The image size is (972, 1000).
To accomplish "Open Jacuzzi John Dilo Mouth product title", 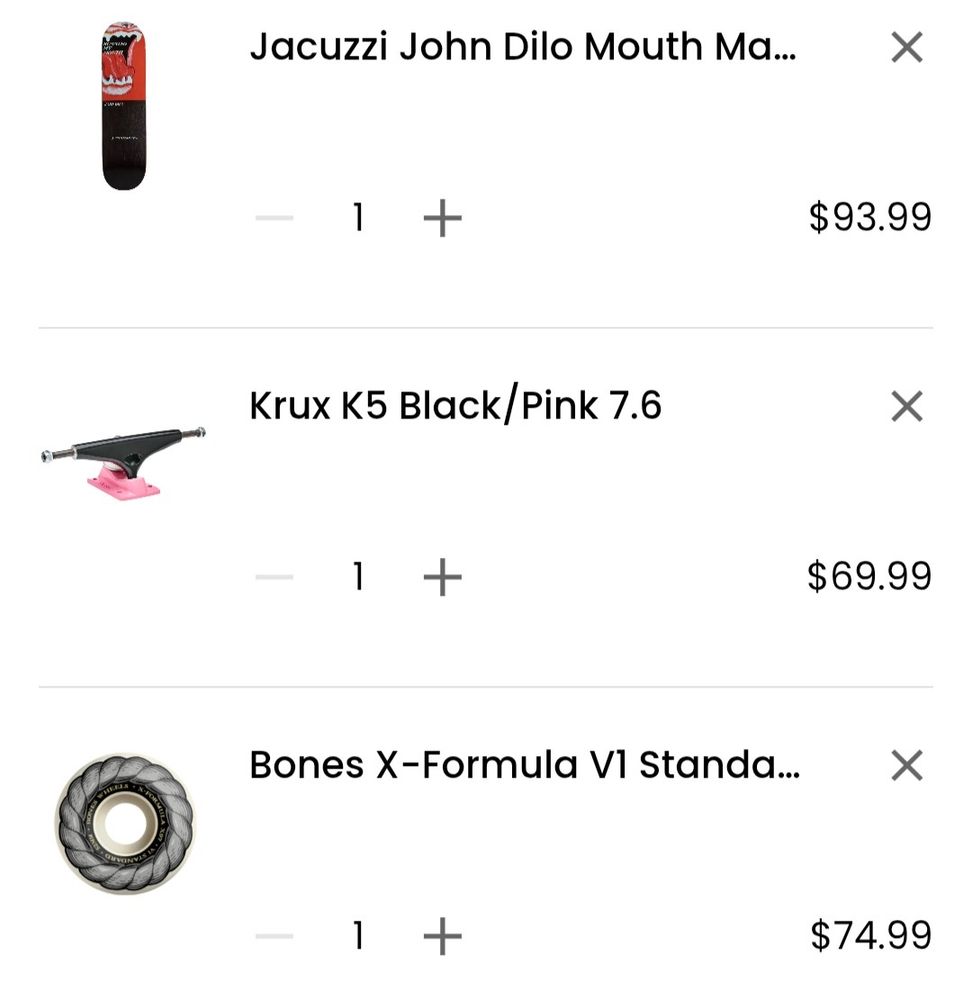I will click(x=523, y=47).
